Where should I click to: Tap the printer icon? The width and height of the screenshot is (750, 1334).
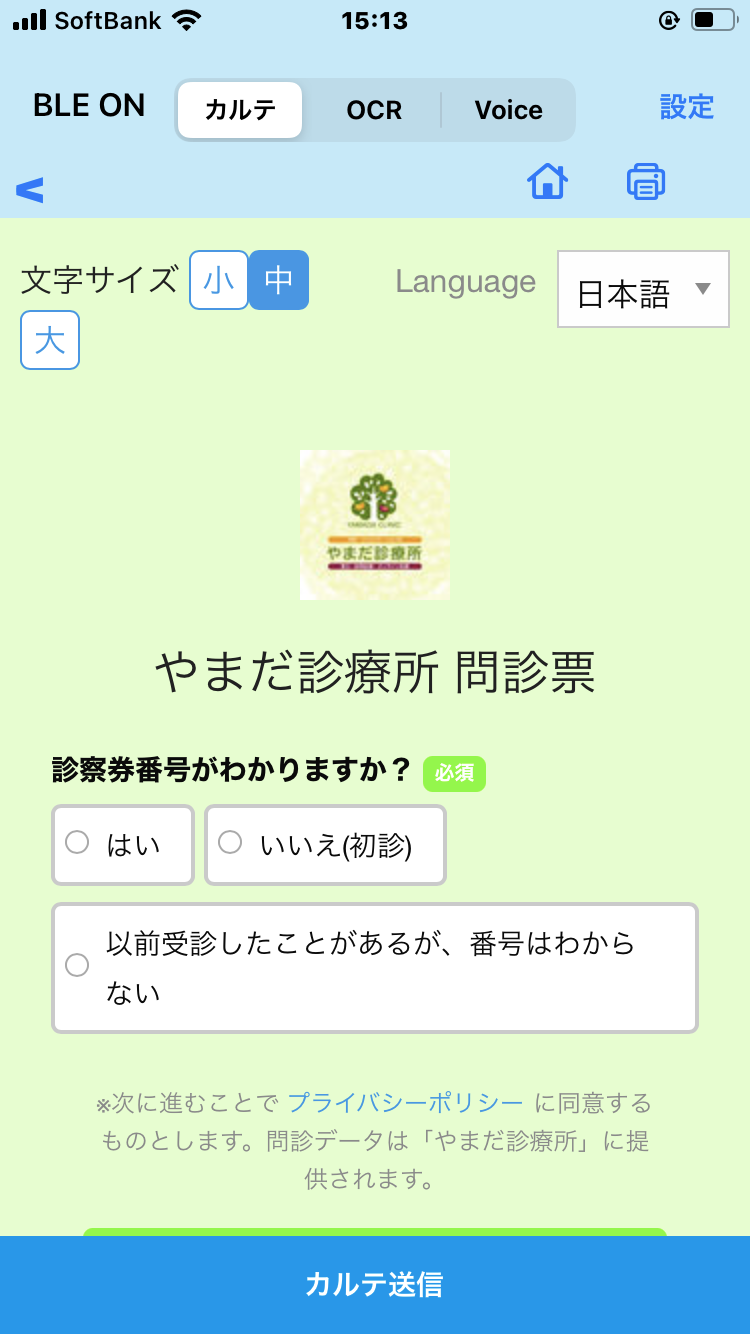pos(646,181)
